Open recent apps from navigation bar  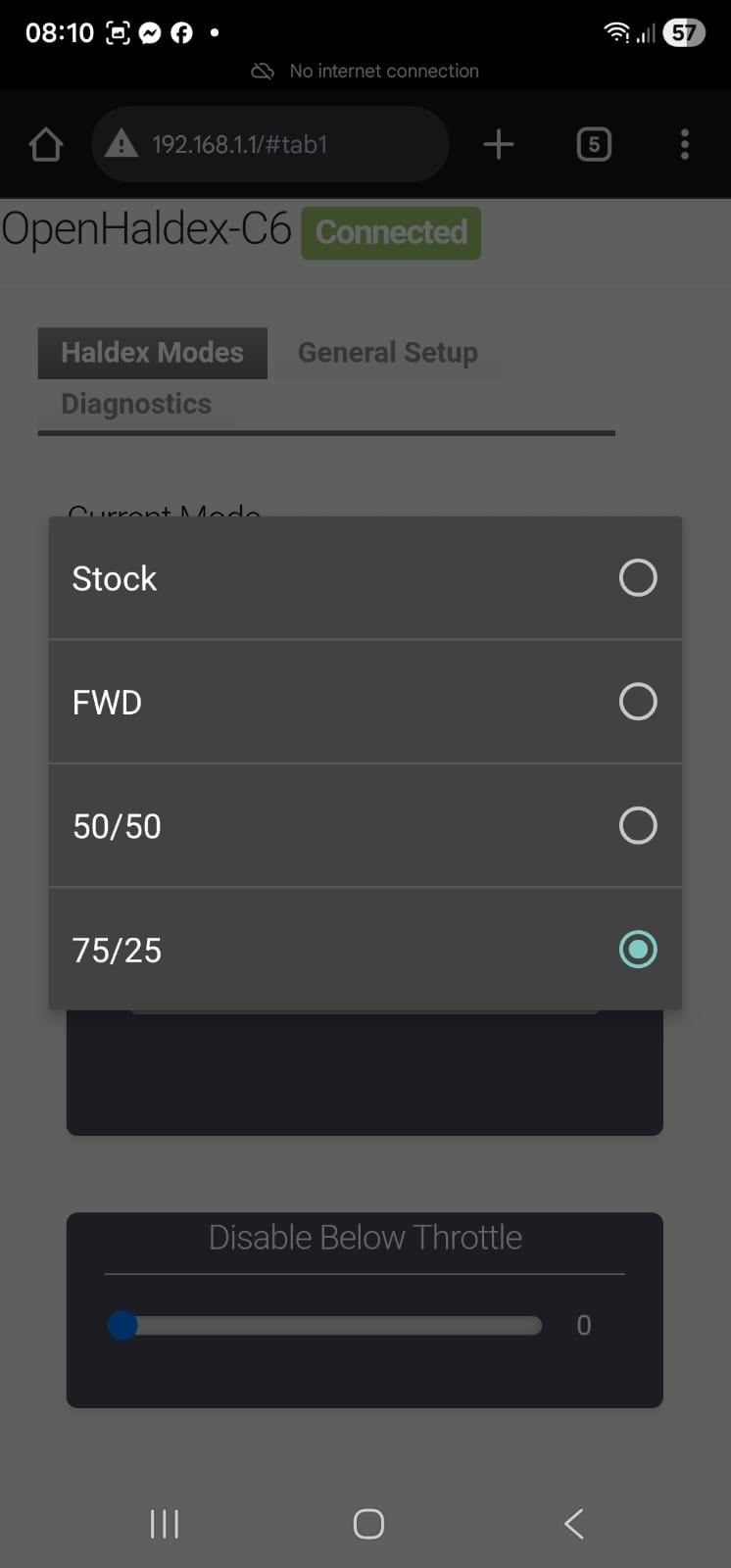click(x=164, y=1523)
